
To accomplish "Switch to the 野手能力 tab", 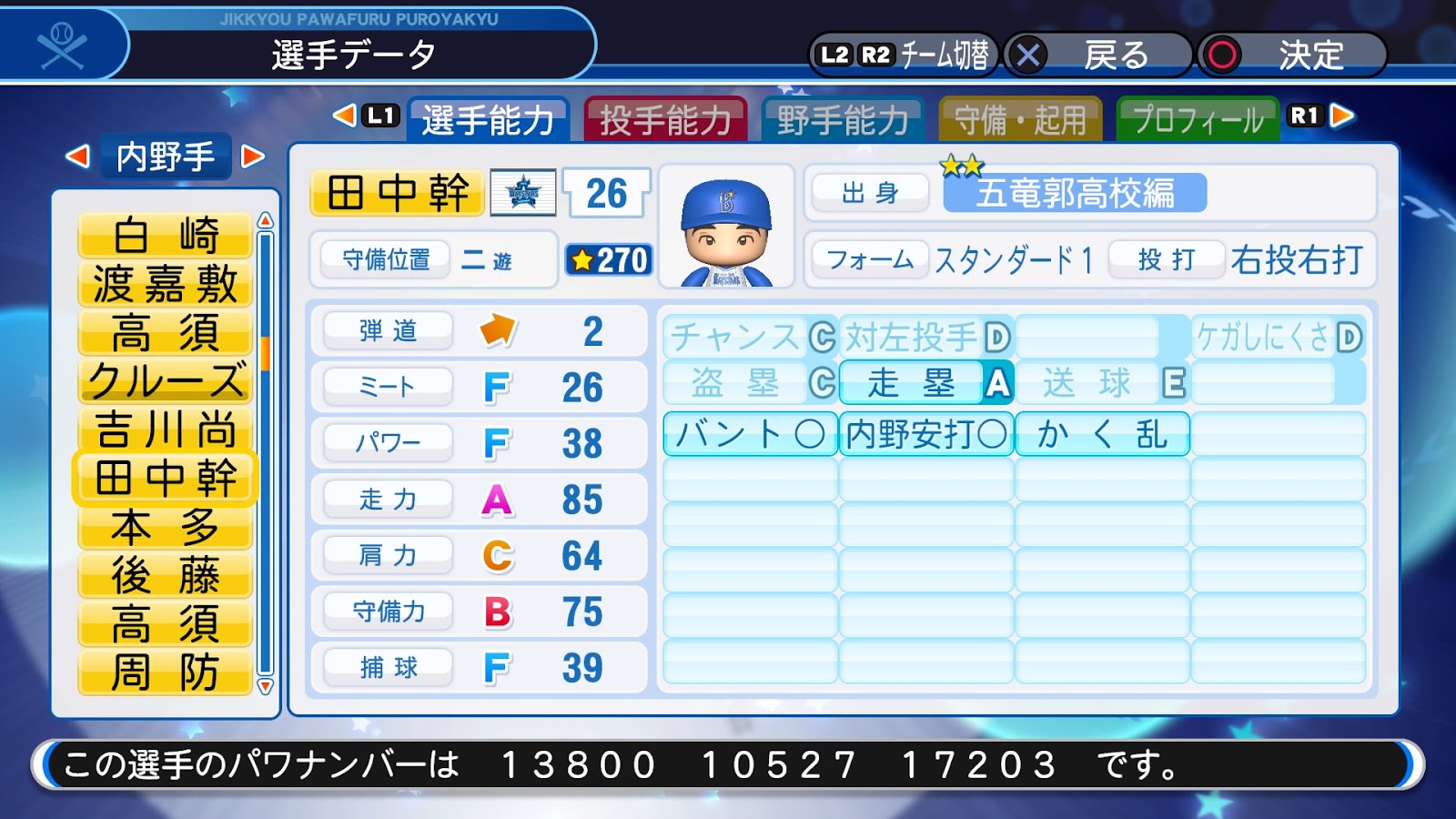I will pos(842,120).
